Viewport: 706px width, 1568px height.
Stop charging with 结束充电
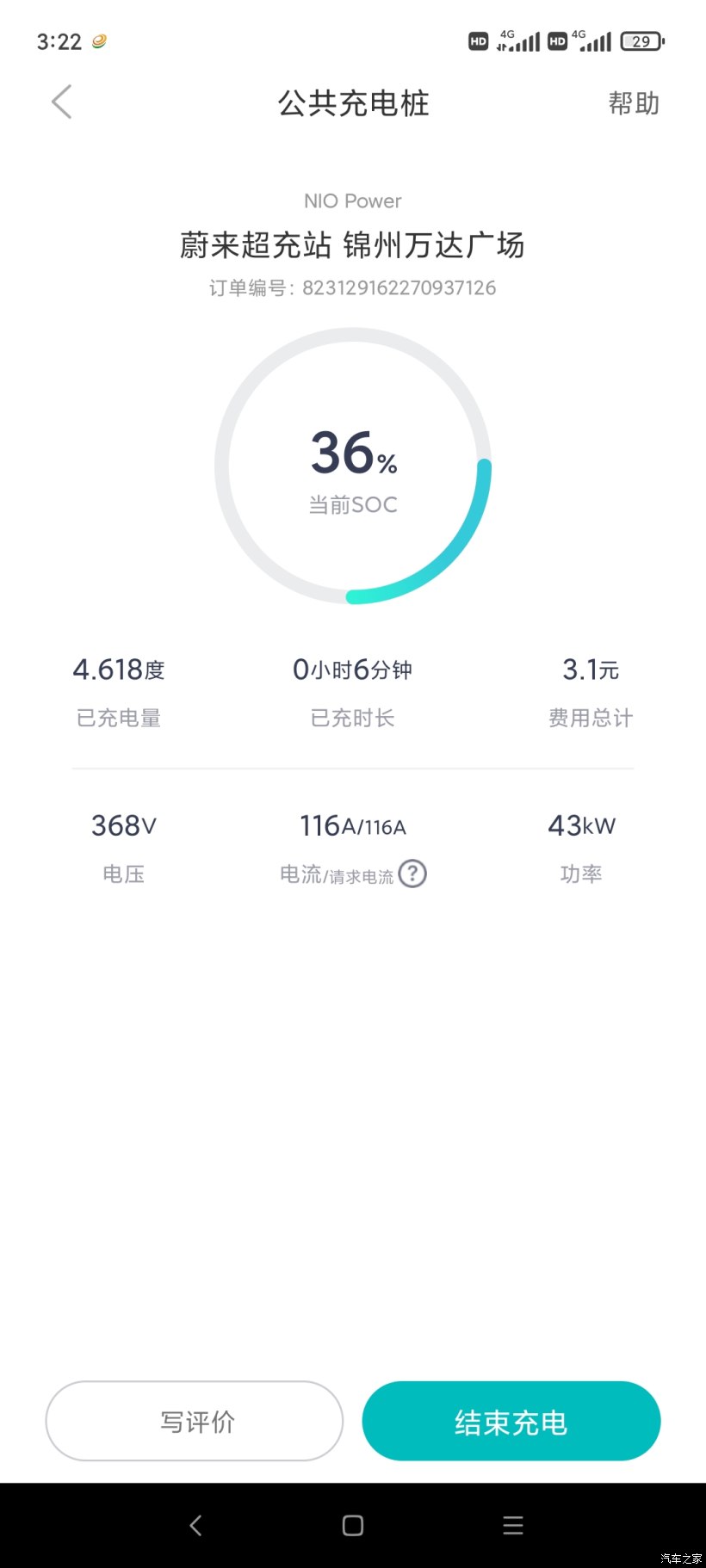tap(511, 1421)
